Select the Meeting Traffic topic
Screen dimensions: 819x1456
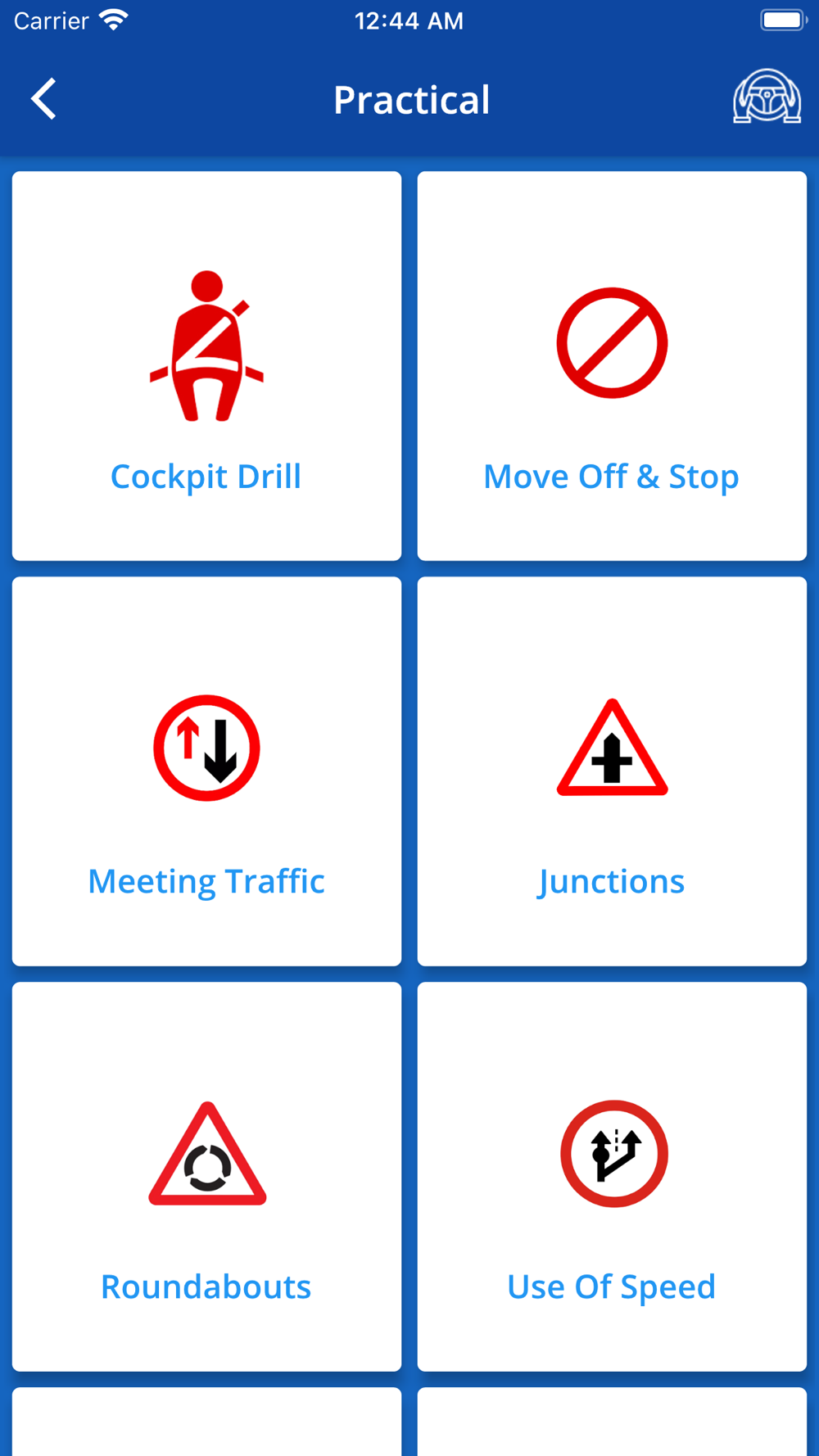click(x=206, y=771)
